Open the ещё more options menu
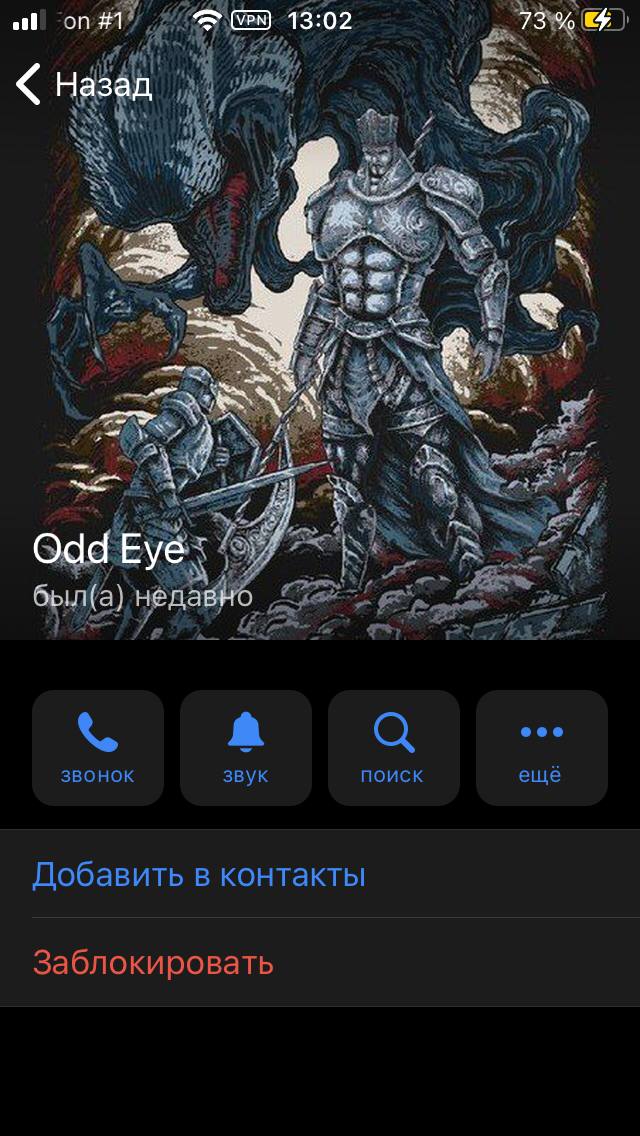Screen dimensions: 640x1136 542,747
